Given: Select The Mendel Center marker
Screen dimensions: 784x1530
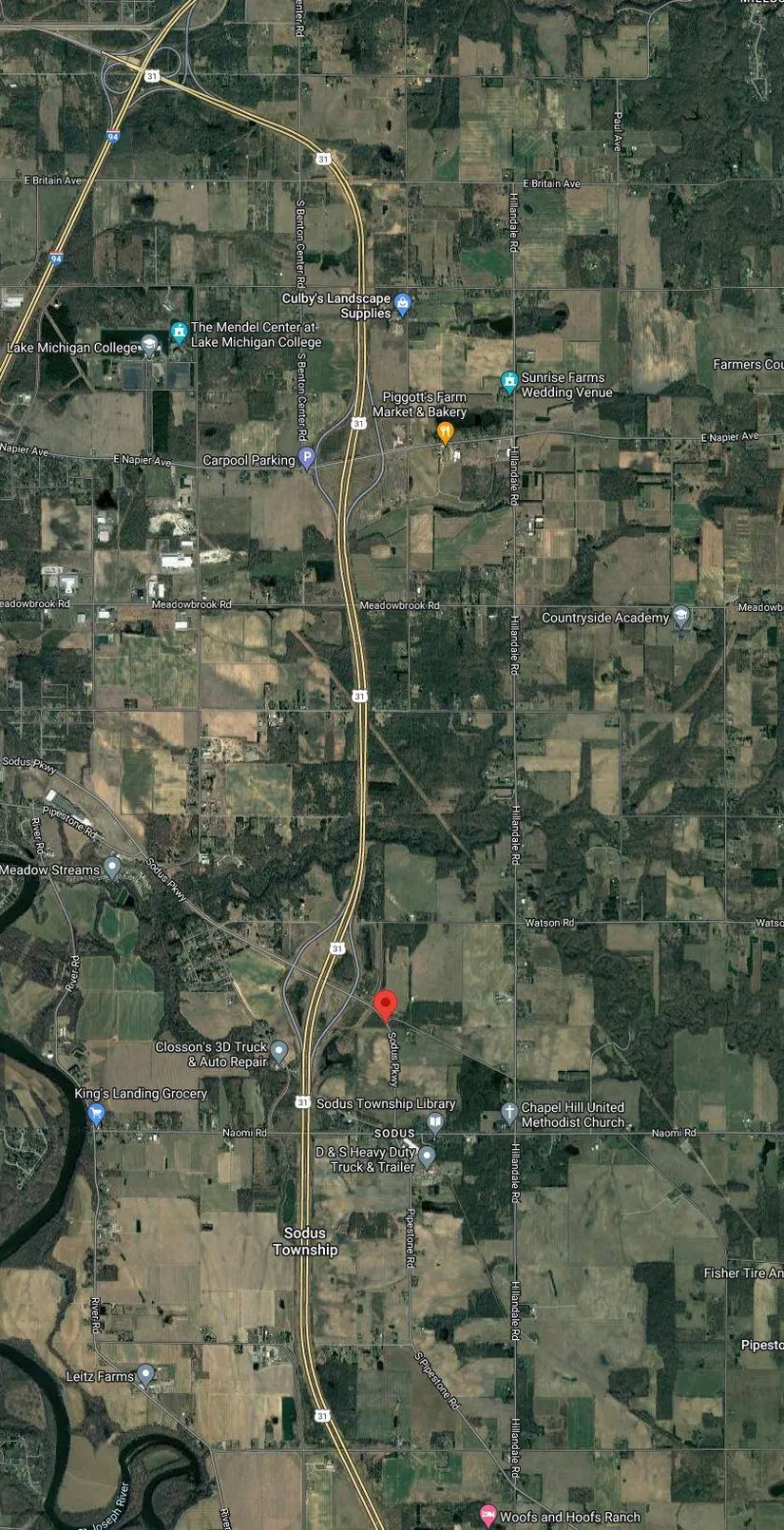Looking at the screenshot, I should [178, 332].
